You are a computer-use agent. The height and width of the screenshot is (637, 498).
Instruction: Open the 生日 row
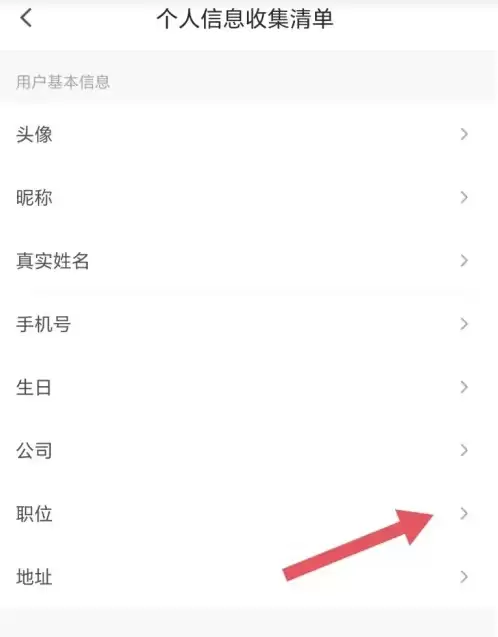(x=249, y=388)
